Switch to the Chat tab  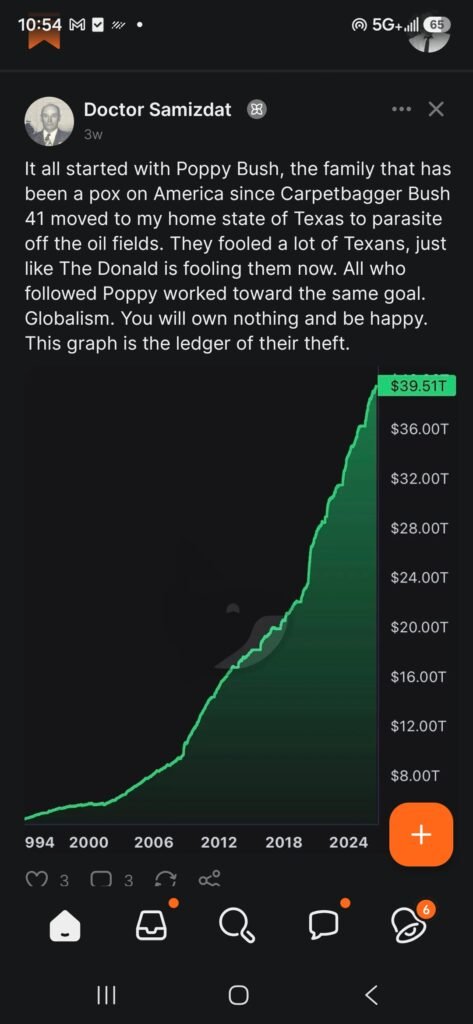point(325,923)
